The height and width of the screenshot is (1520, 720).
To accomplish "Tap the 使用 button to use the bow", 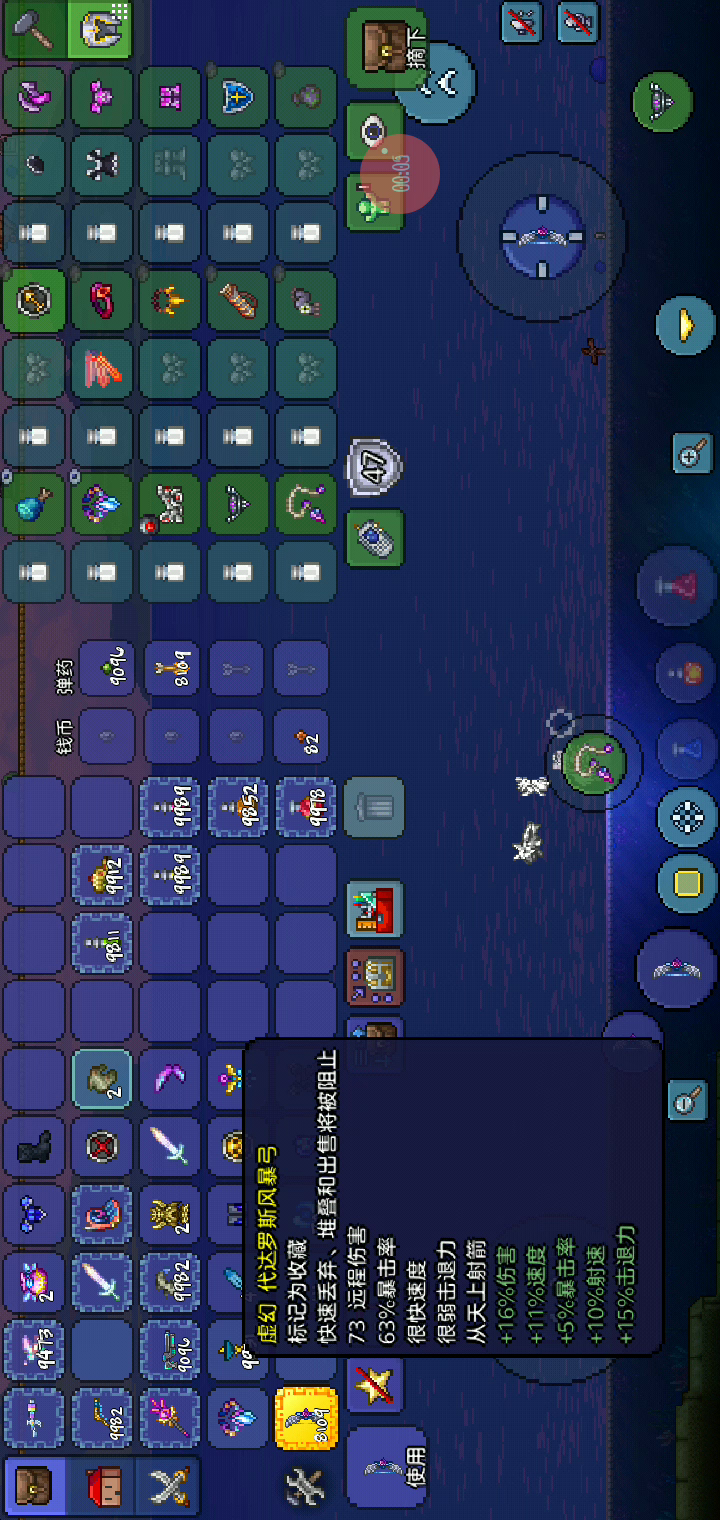I will pos(386,1467).
